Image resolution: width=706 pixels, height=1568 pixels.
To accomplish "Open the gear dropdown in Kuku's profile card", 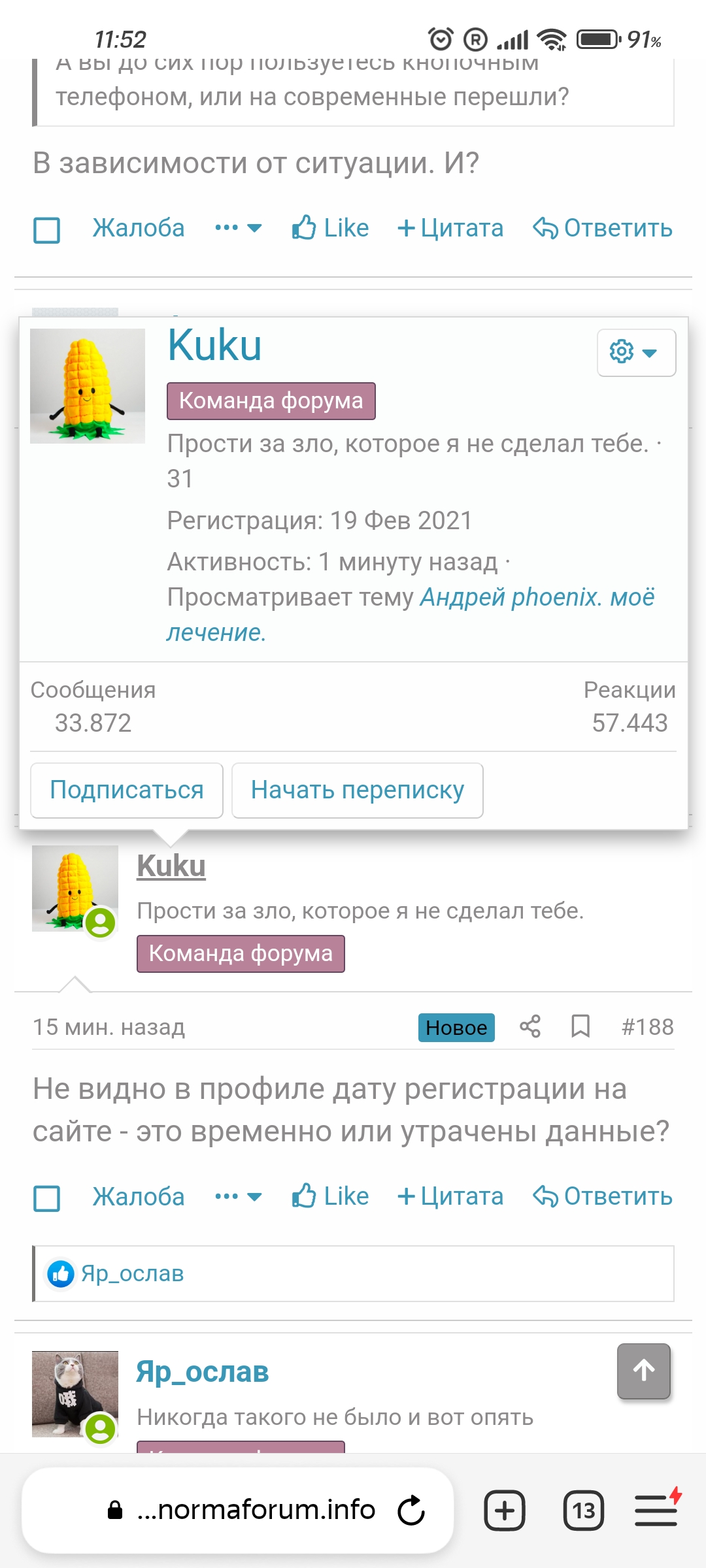I will 635,353.
